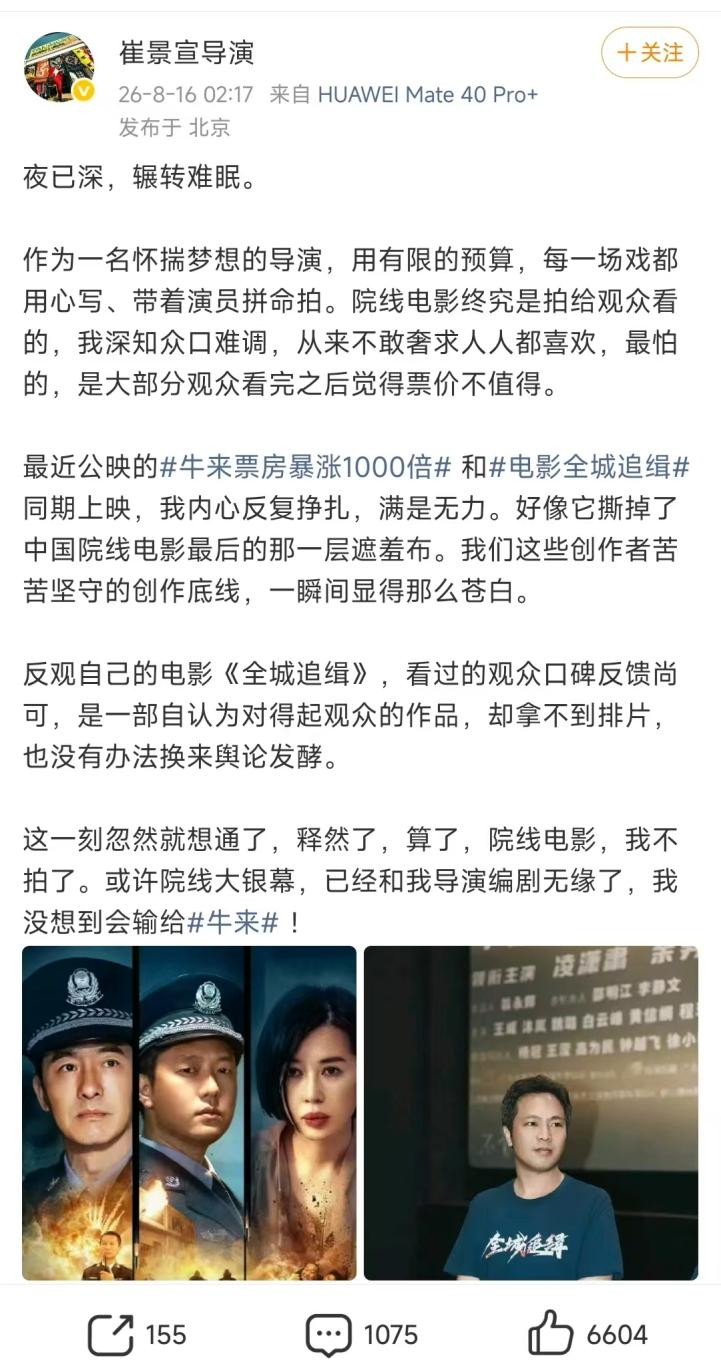Image resolution: width=721 pixels, height=1372 pixels.
Task: Open 崔景宣导演's profile avatar
Action: coord(60,67)
